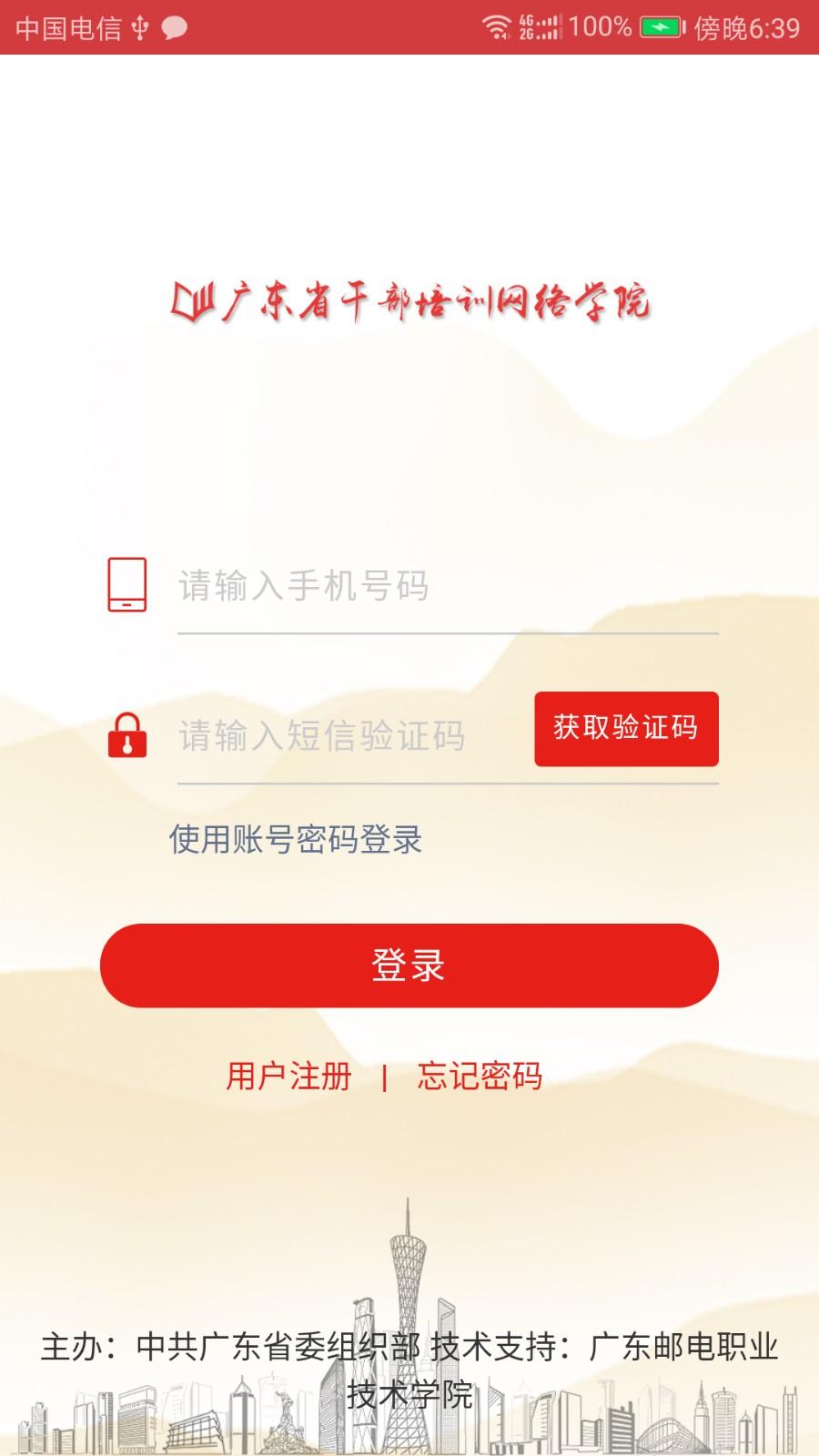Open 用户注册 to register new user
The width and height of the screenshot is (819, 1456).
tap(288, 1078)
